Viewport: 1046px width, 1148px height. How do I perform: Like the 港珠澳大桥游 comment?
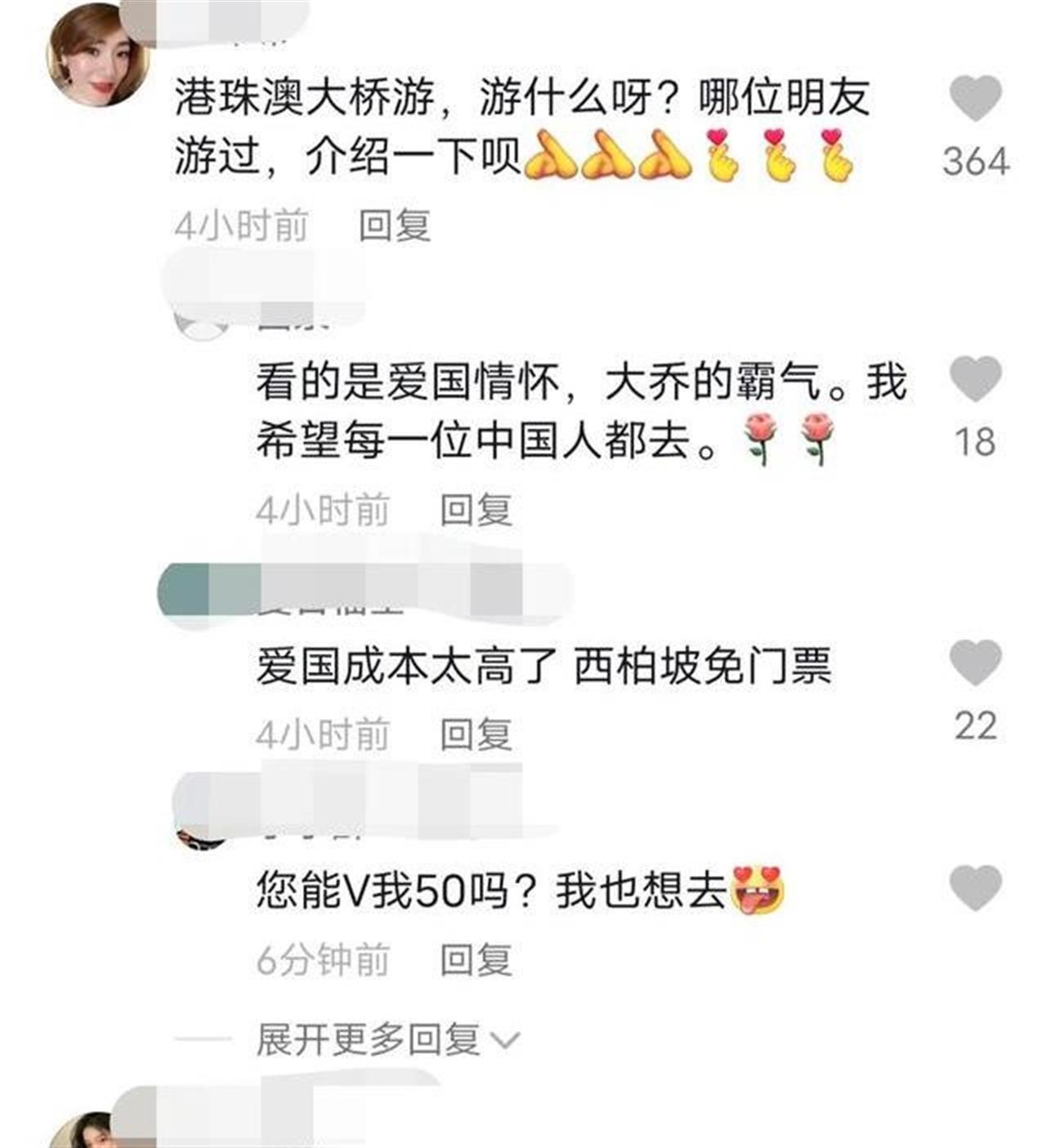976,98
